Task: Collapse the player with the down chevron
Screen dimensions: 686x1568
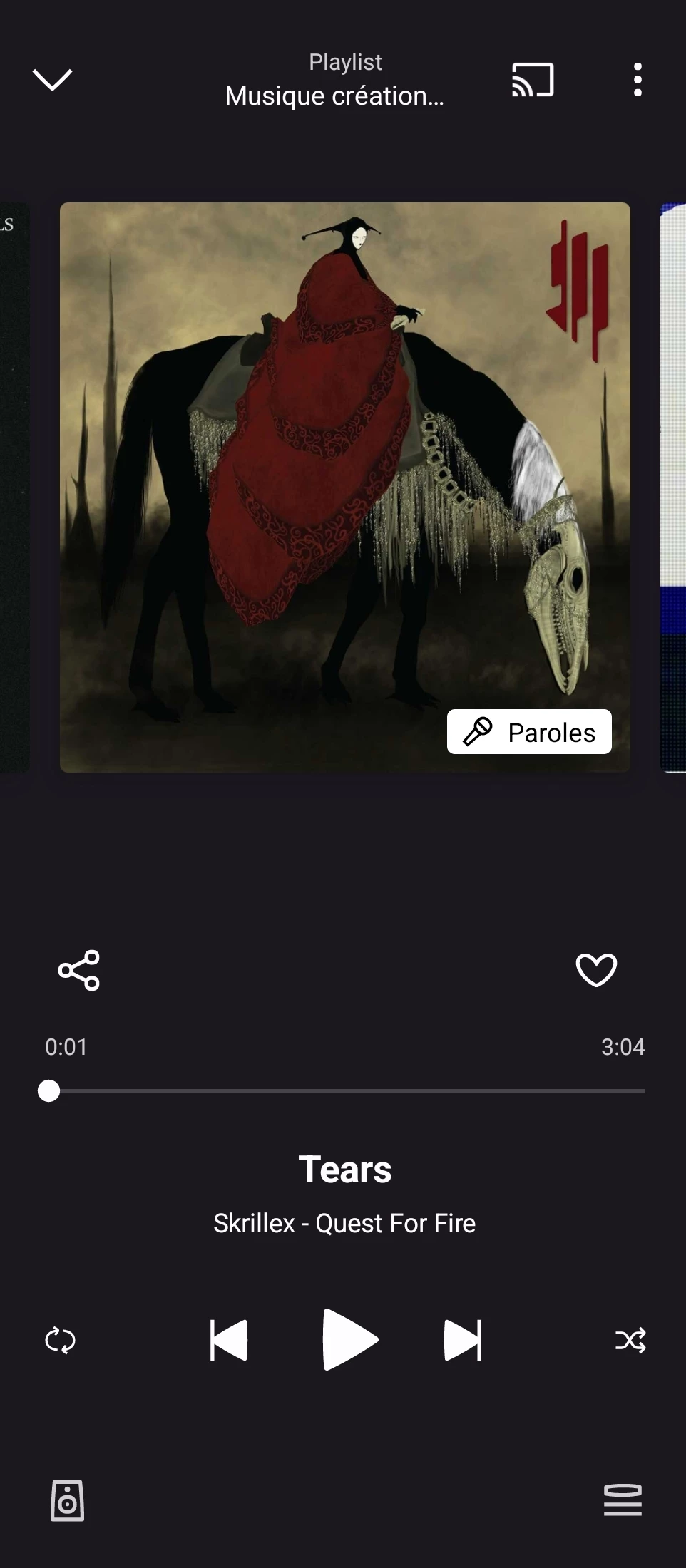Action: (52, 79)
